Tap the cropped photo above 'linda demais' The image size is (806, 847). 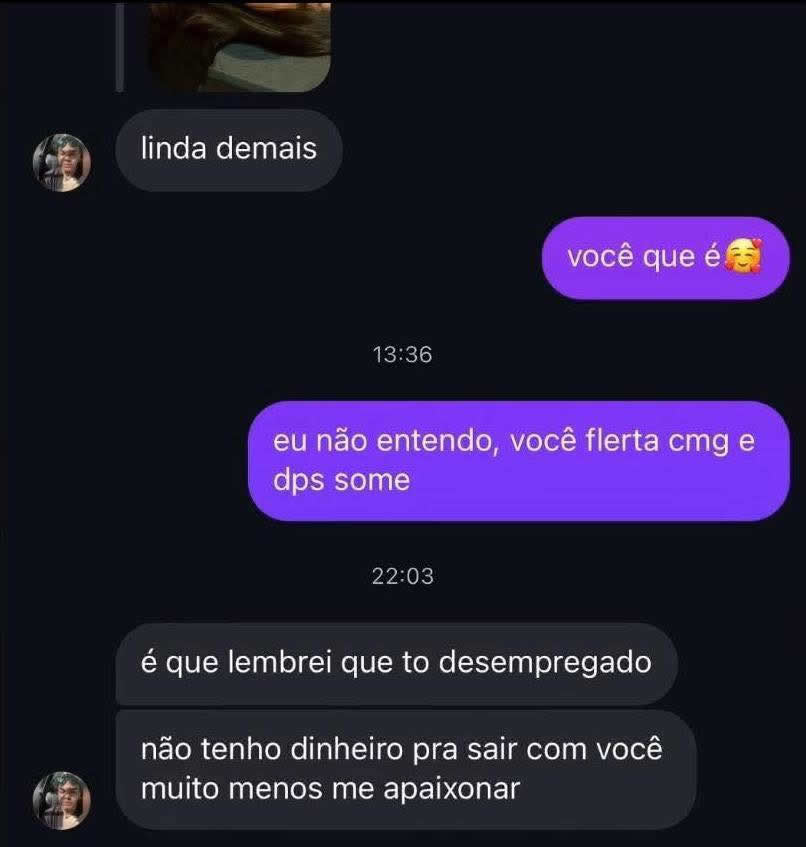[240, 45]
